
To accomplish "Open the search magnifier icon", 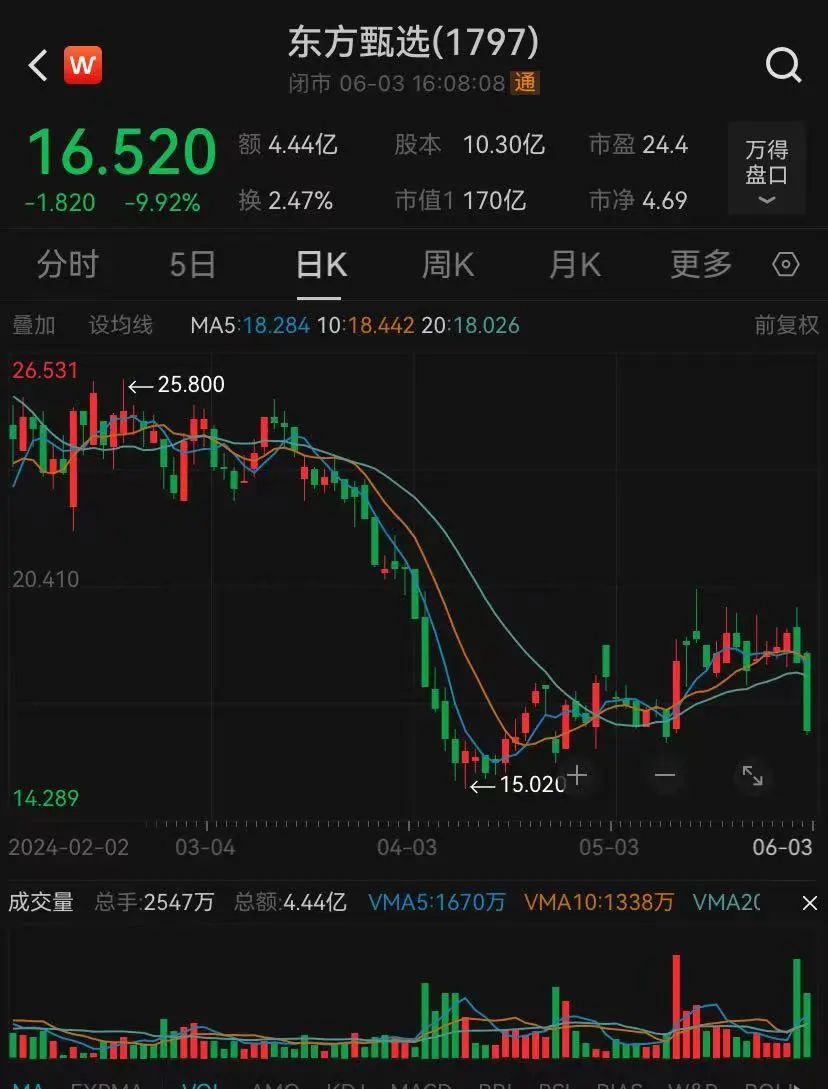I will coord(783,66).
